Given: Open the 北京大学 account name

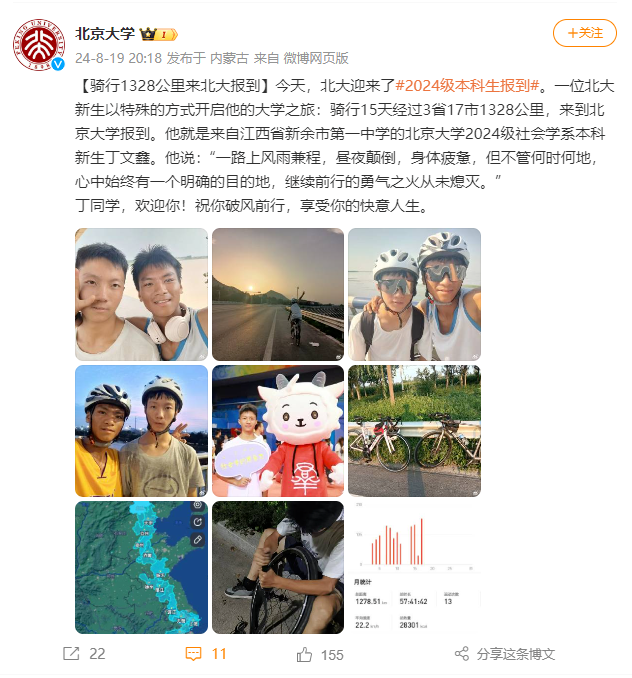Looking at the screenshot, I should pos(105,33).
